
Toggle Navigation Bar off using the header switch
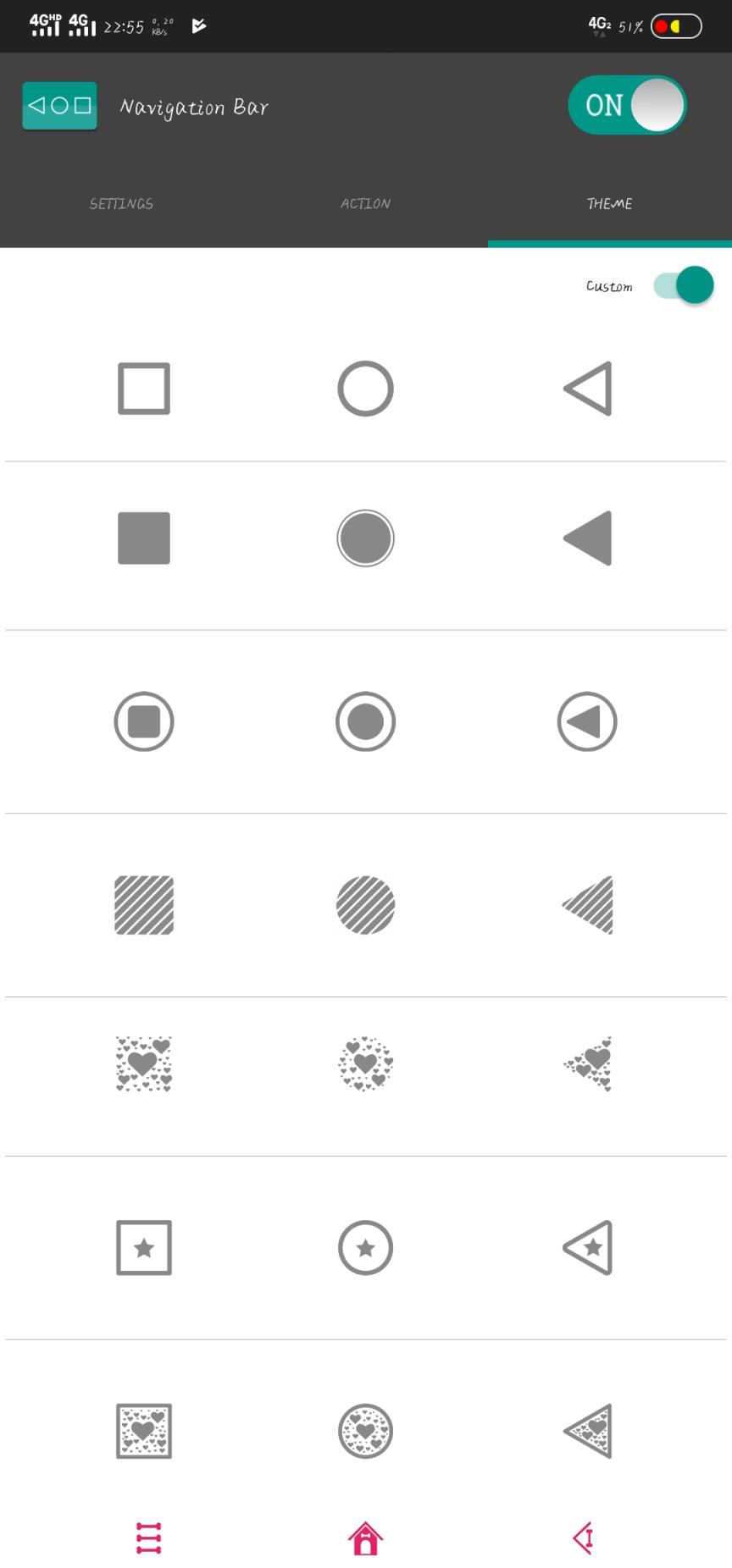627,105
